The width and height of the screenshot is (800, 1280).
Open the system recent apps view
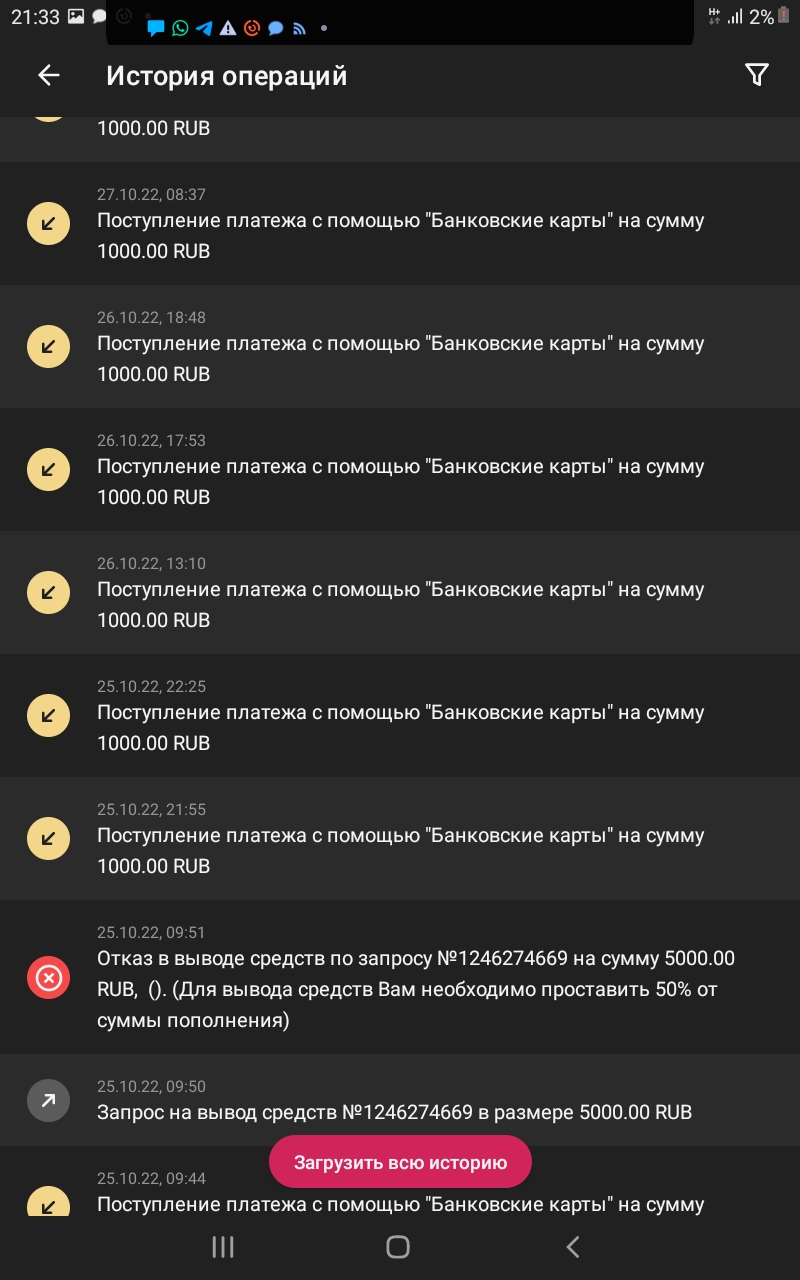tap(223, 1246)
